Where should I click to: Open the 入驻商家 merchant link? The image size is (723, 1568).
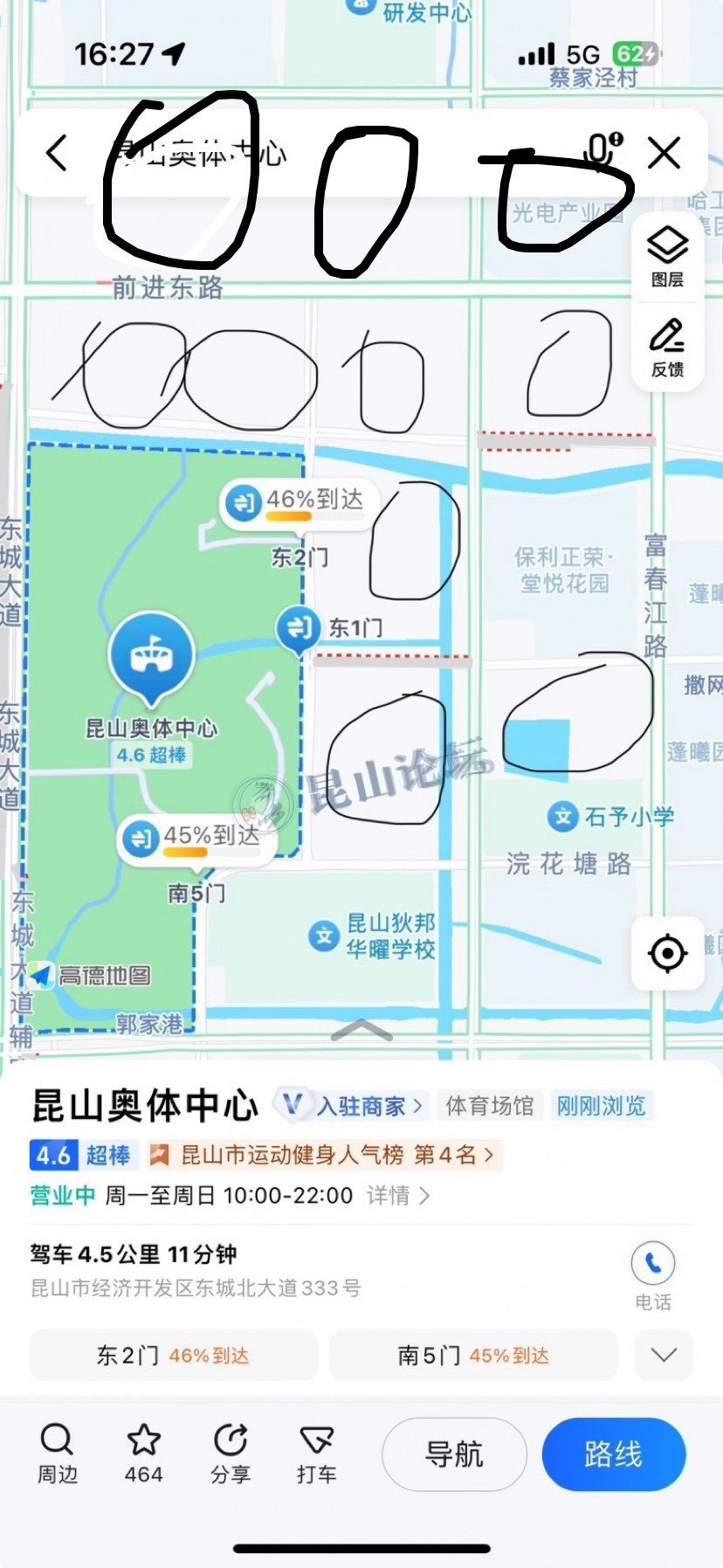click(360, 1106)
